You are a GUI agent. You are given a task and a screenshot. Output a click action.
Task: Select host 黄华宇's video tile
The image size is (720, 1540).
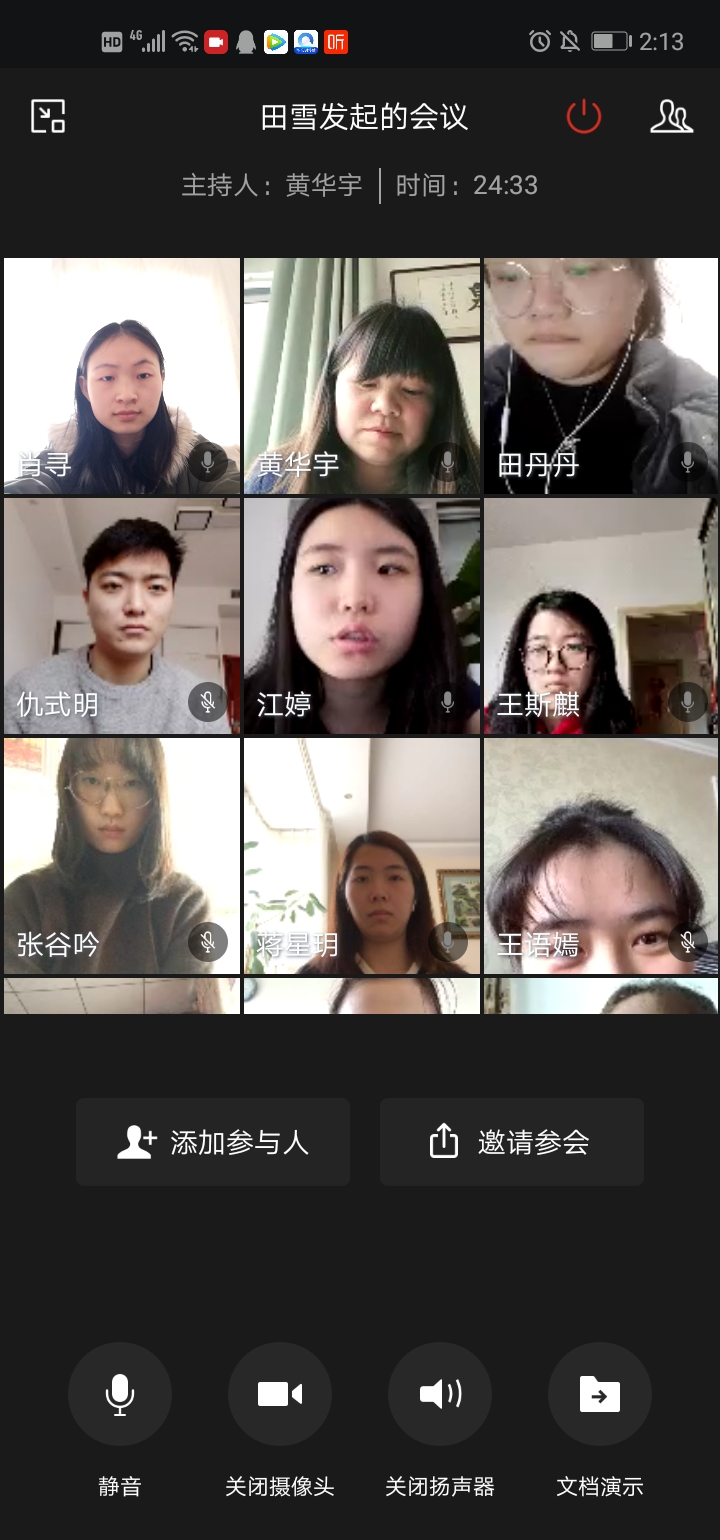[362, 376]
